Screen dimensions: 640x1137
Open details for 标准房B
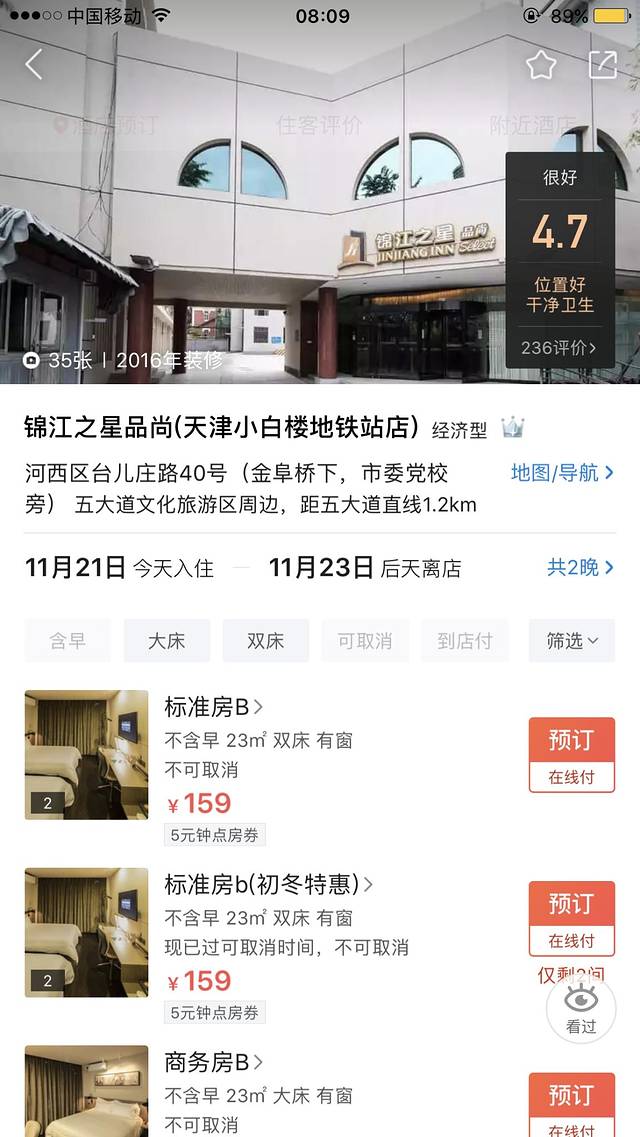(x=213, y=708)
